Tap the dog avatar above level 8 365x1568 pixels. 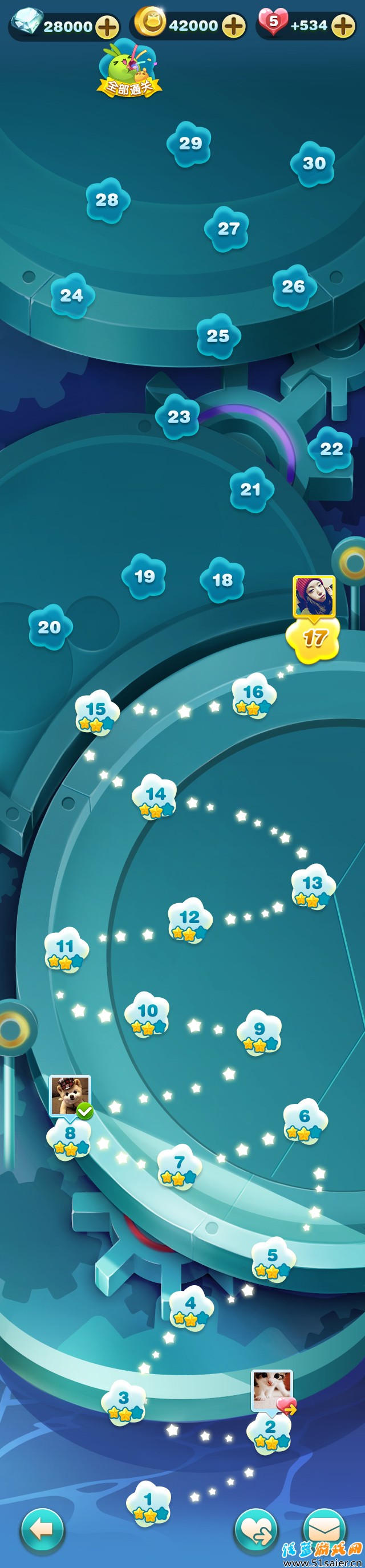pyautogui.click(x=70, y=1095)
